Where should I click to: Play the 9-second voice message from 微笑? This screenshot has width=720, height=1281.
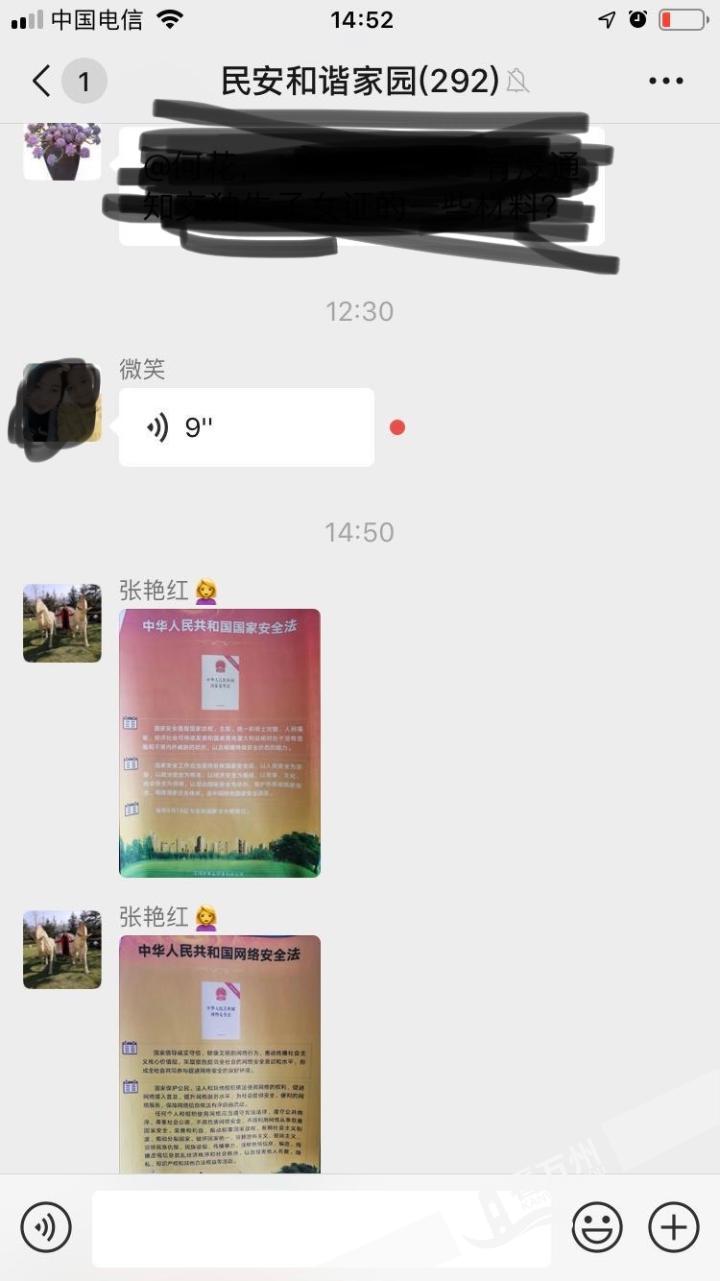tap(246, 428)
